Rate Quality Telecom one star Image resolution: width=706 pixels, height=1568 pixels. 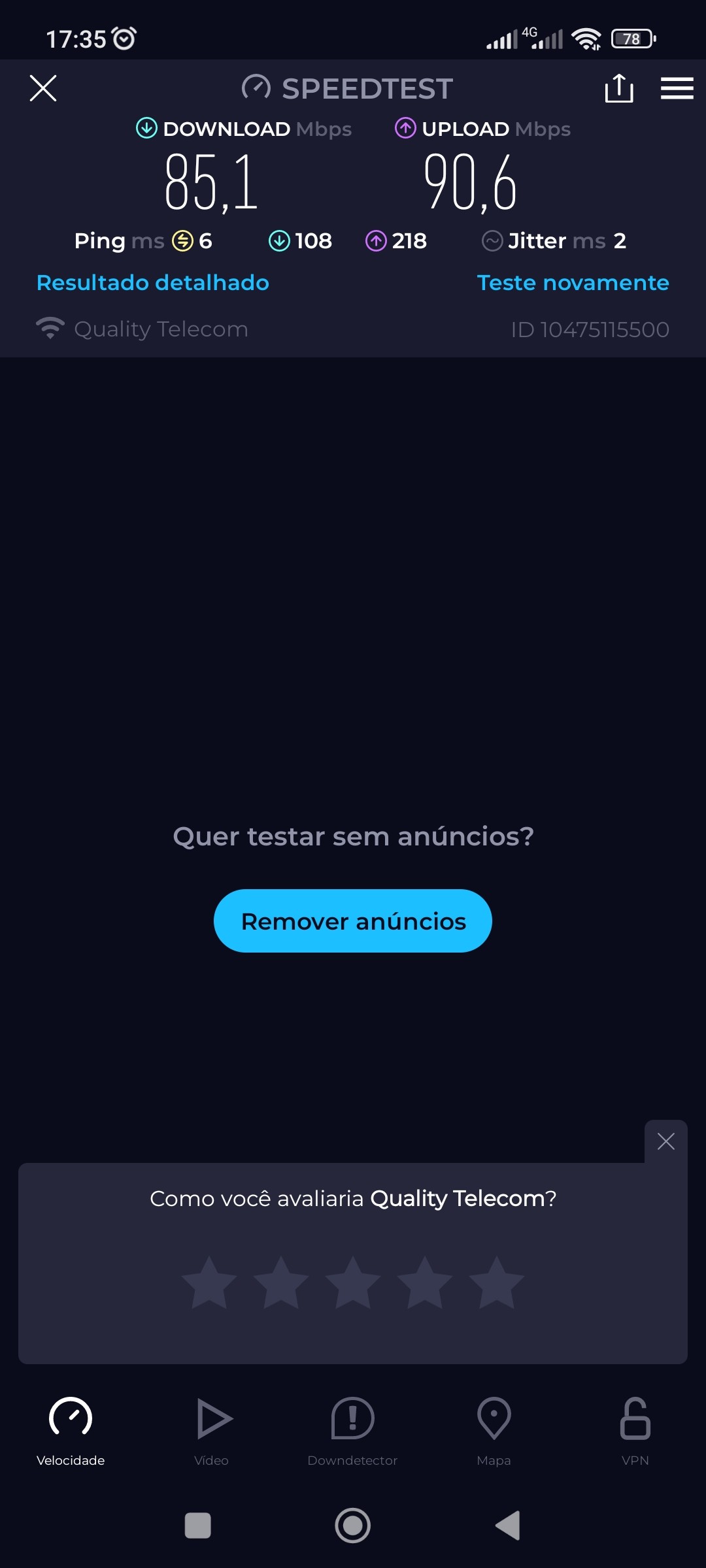[209, 1282]
